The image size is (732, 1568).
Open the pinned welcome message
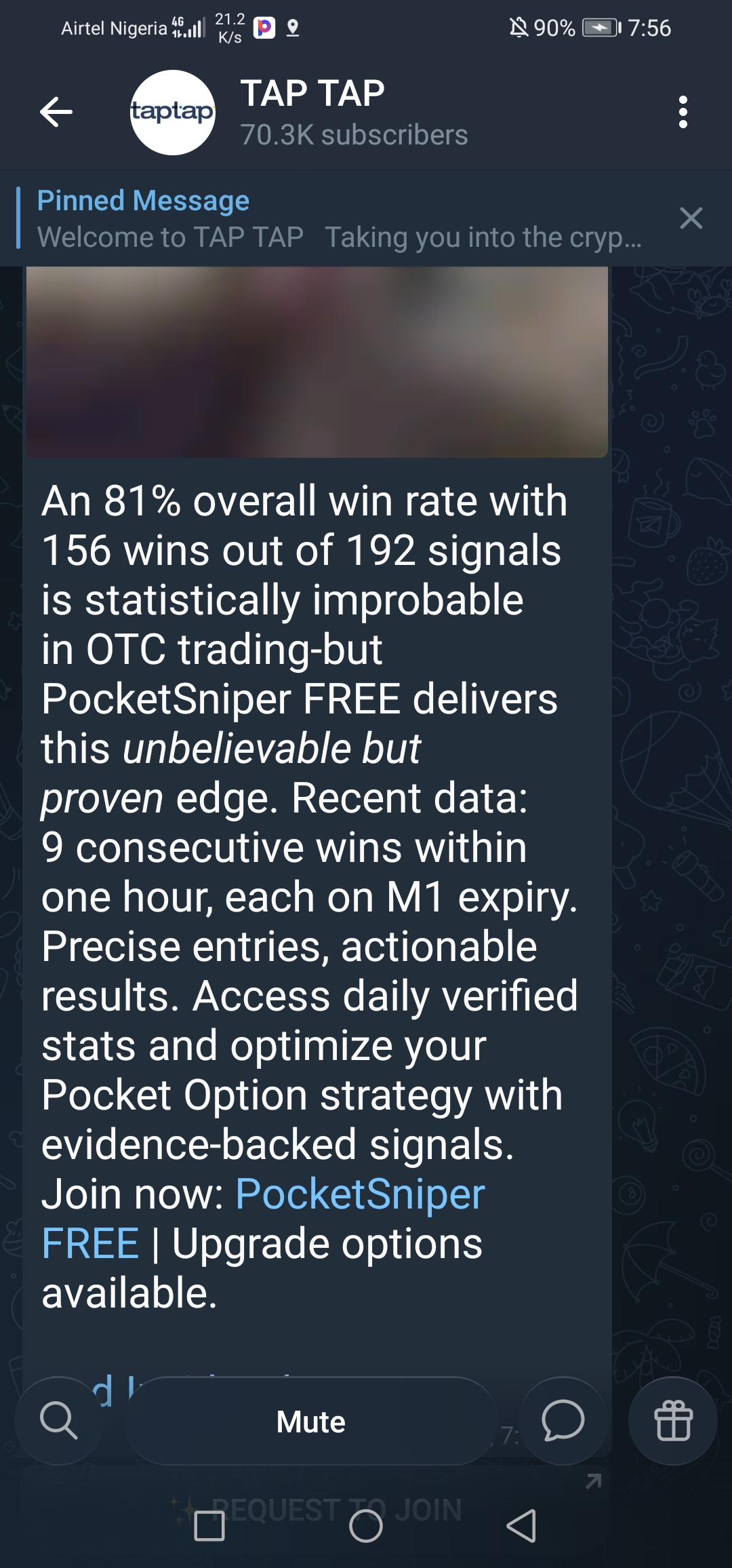(339, 218)
